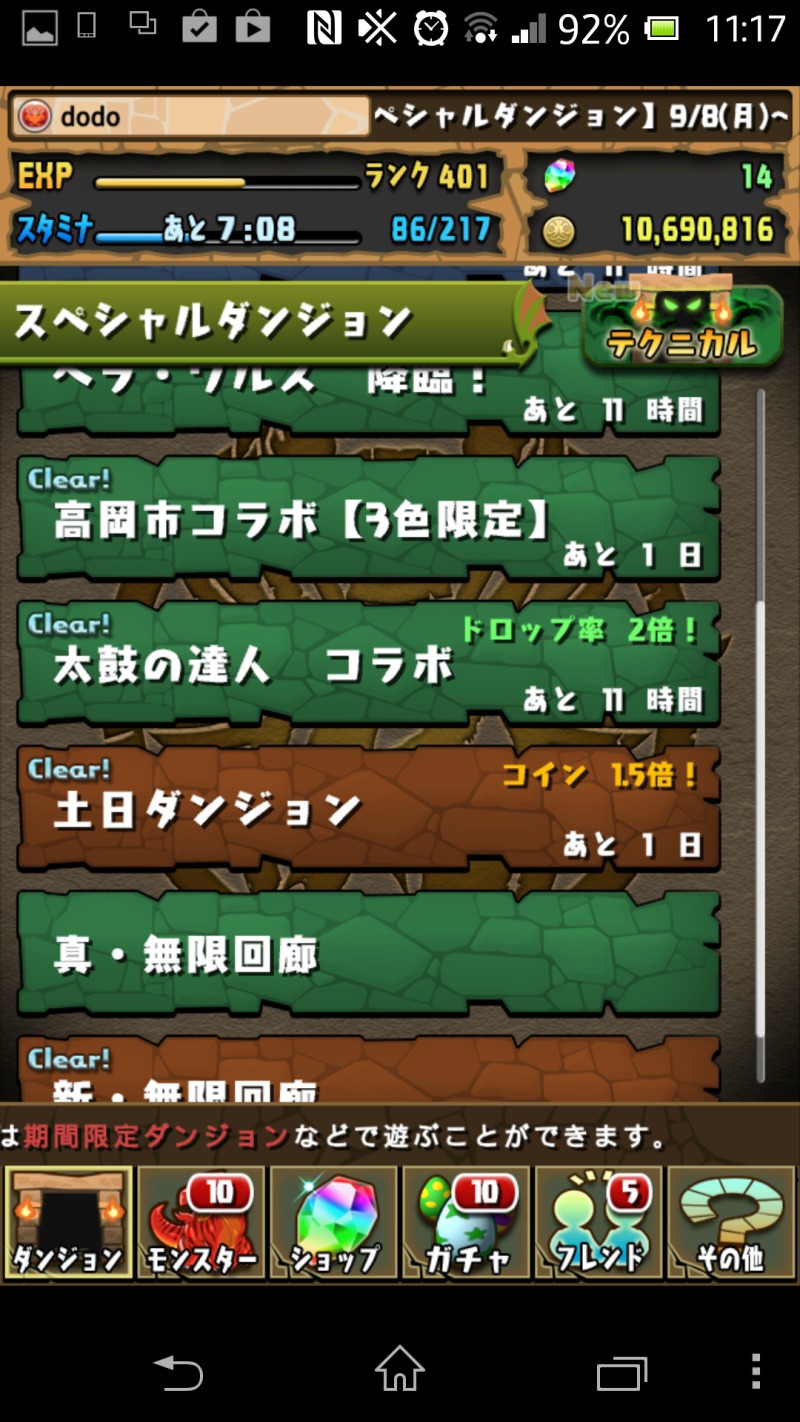Switch to the ガチャ tab

(466, 1222)
